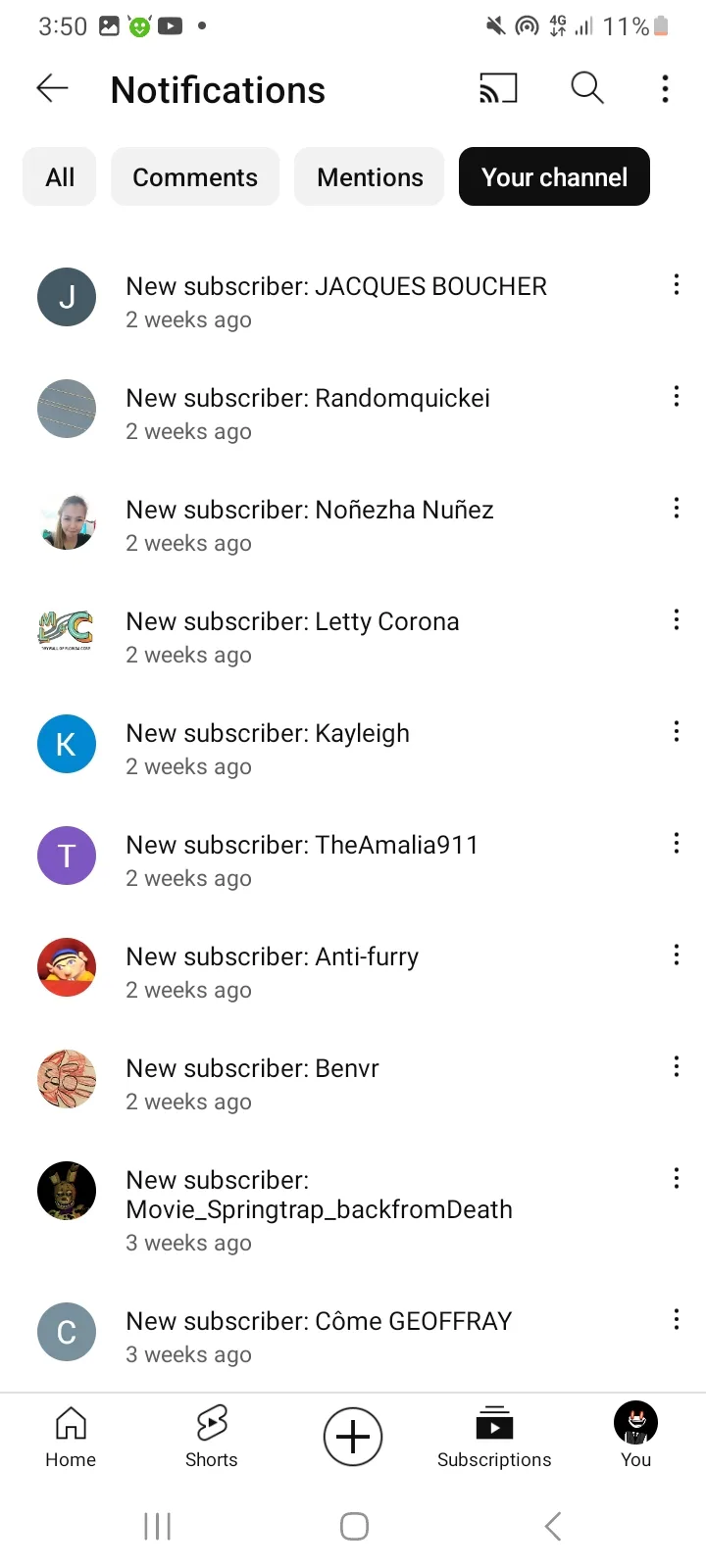
Task: Tap the create plus button
Action: point(353,1437)
